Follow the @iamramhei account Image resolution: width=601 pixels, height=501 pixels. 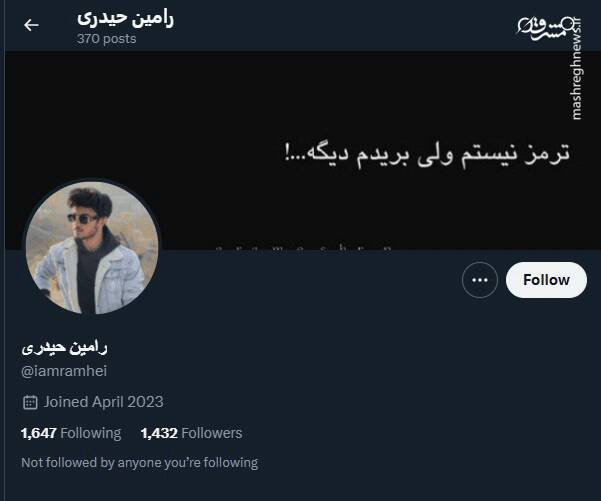[546, 280]
